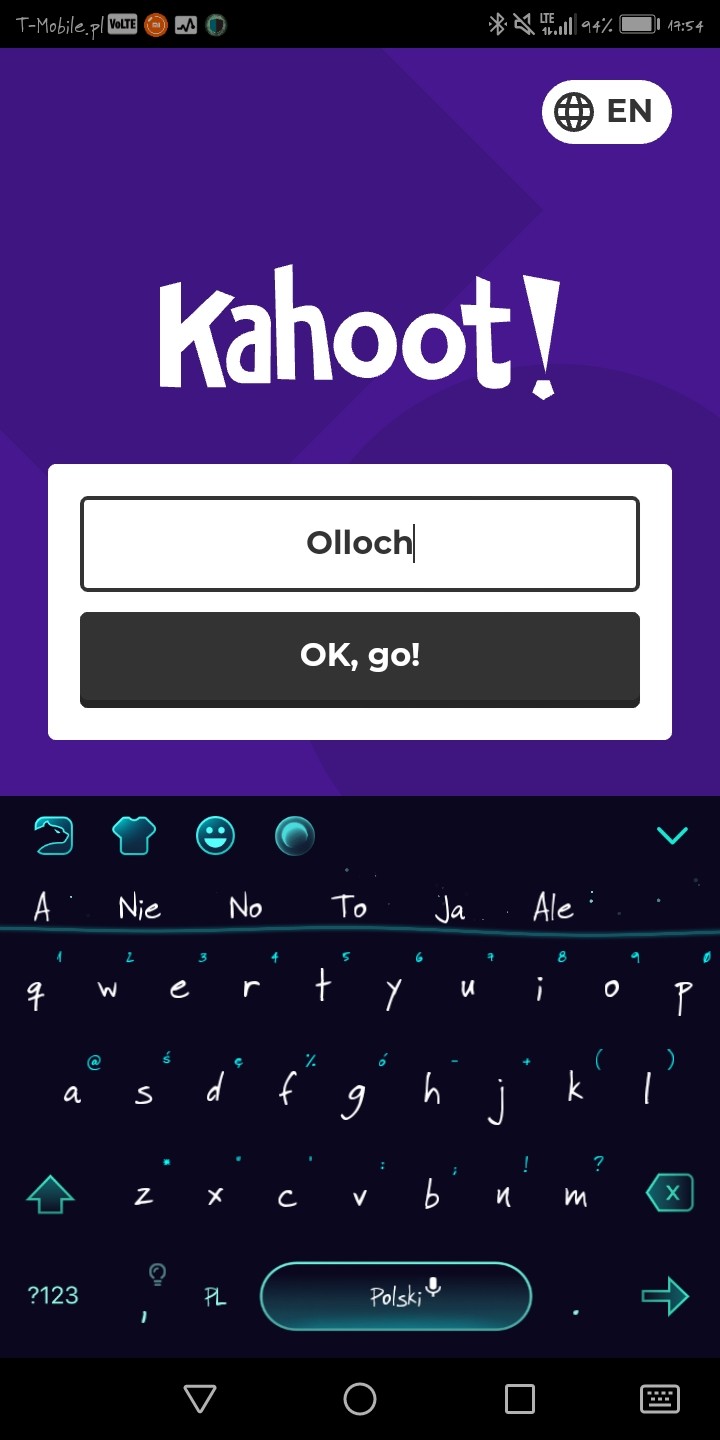Screen dimensions: 720x1440
Task: Switch to the ?123 symbols layout
Action: point(53,1296)
